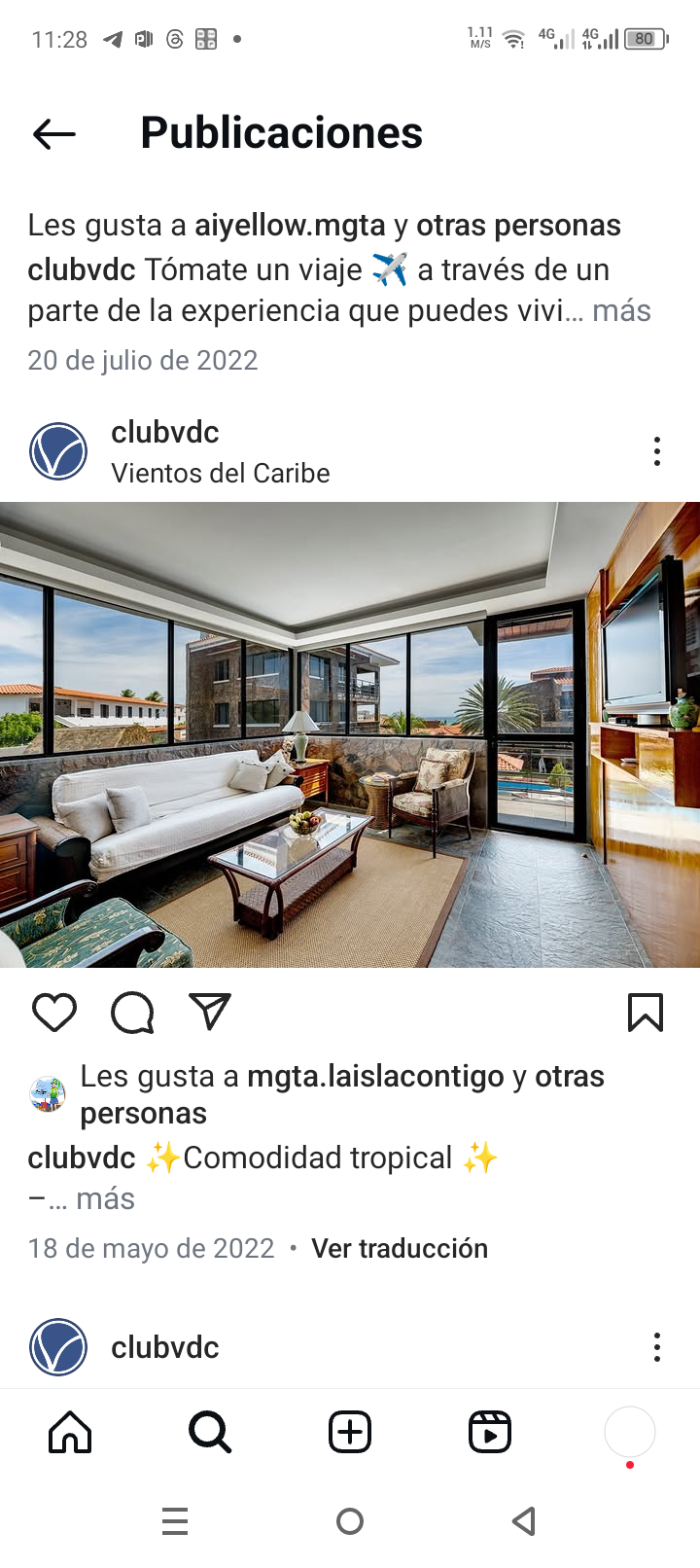This screenshot has height=1568, width=700.
Task: Open your profile tab
Action: tap(630, 1432)
